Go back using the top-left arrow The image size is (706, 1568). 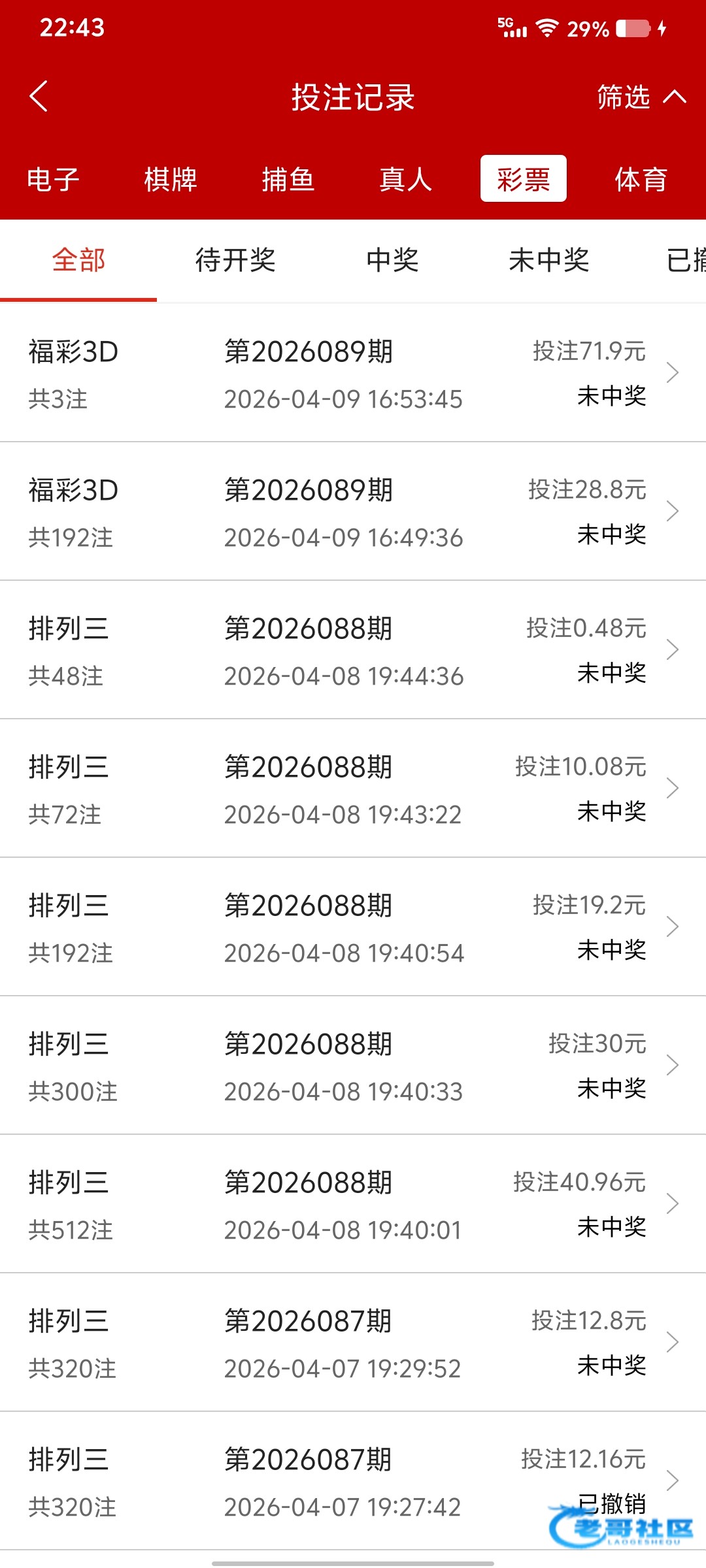click(x=39, y=97)
